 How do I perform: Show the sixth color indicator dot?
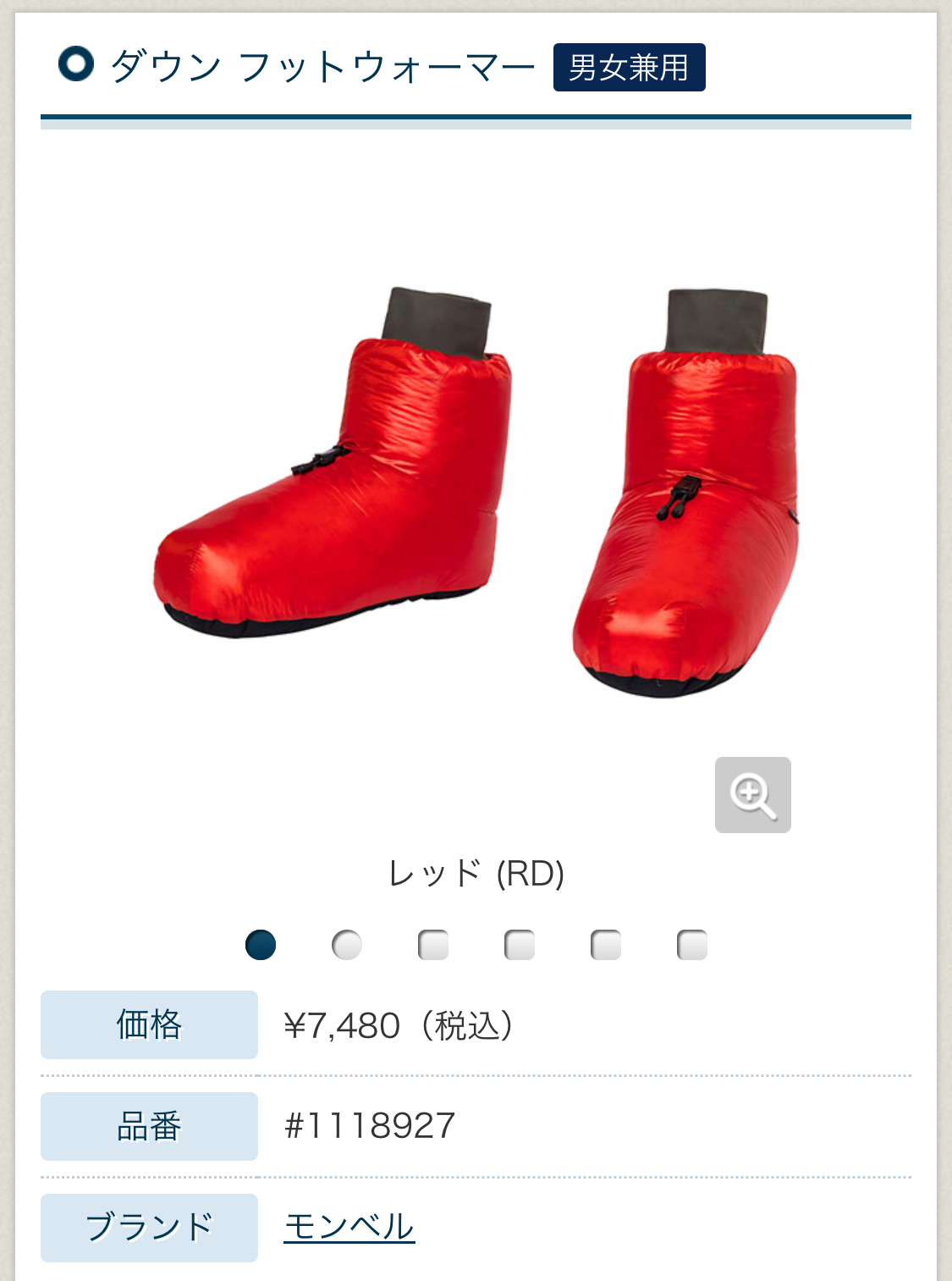point(692,945)
